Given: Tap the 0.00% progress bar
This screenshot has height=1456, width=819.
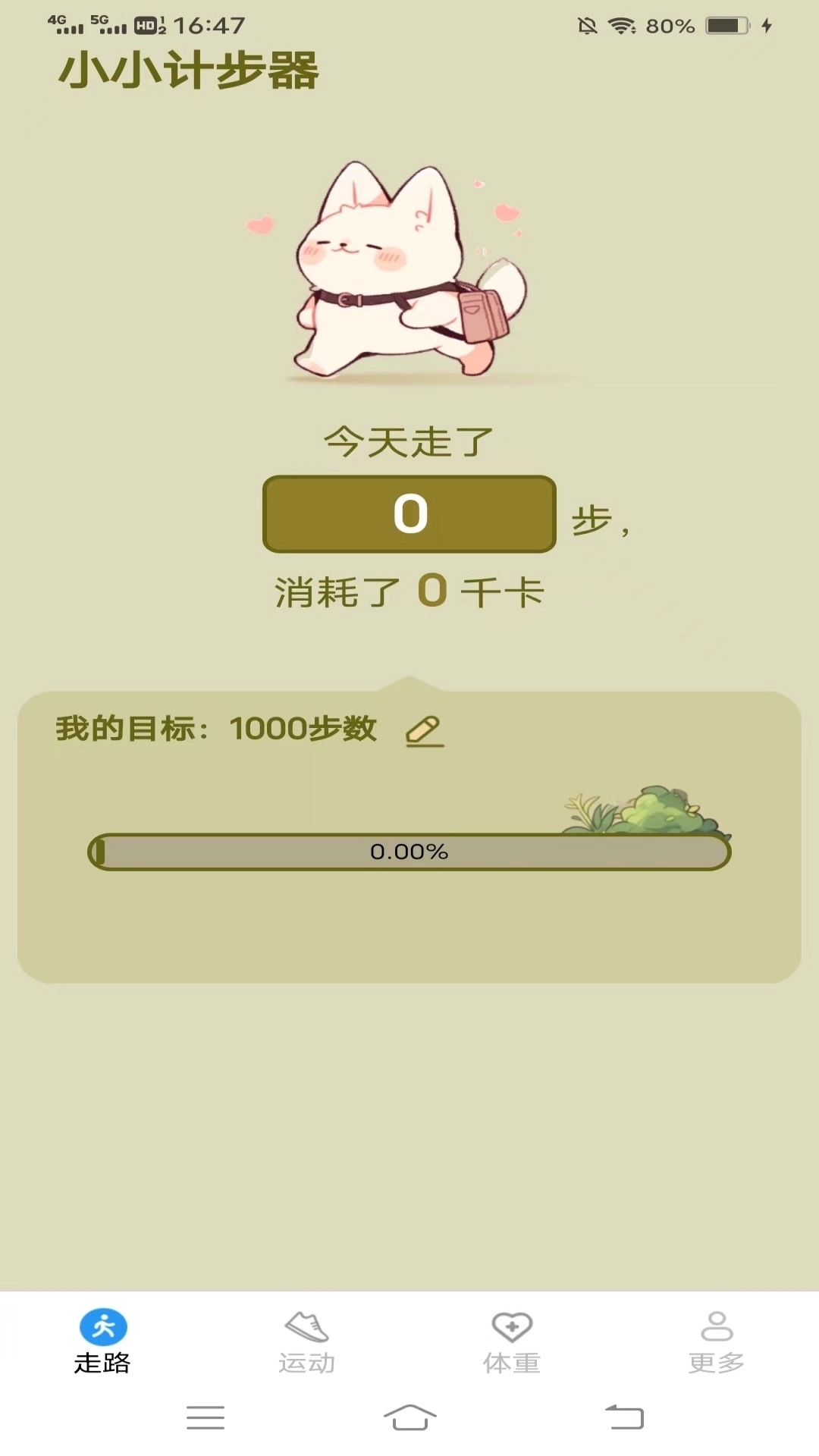Looking at the screenshot, I should click(409, 851).
